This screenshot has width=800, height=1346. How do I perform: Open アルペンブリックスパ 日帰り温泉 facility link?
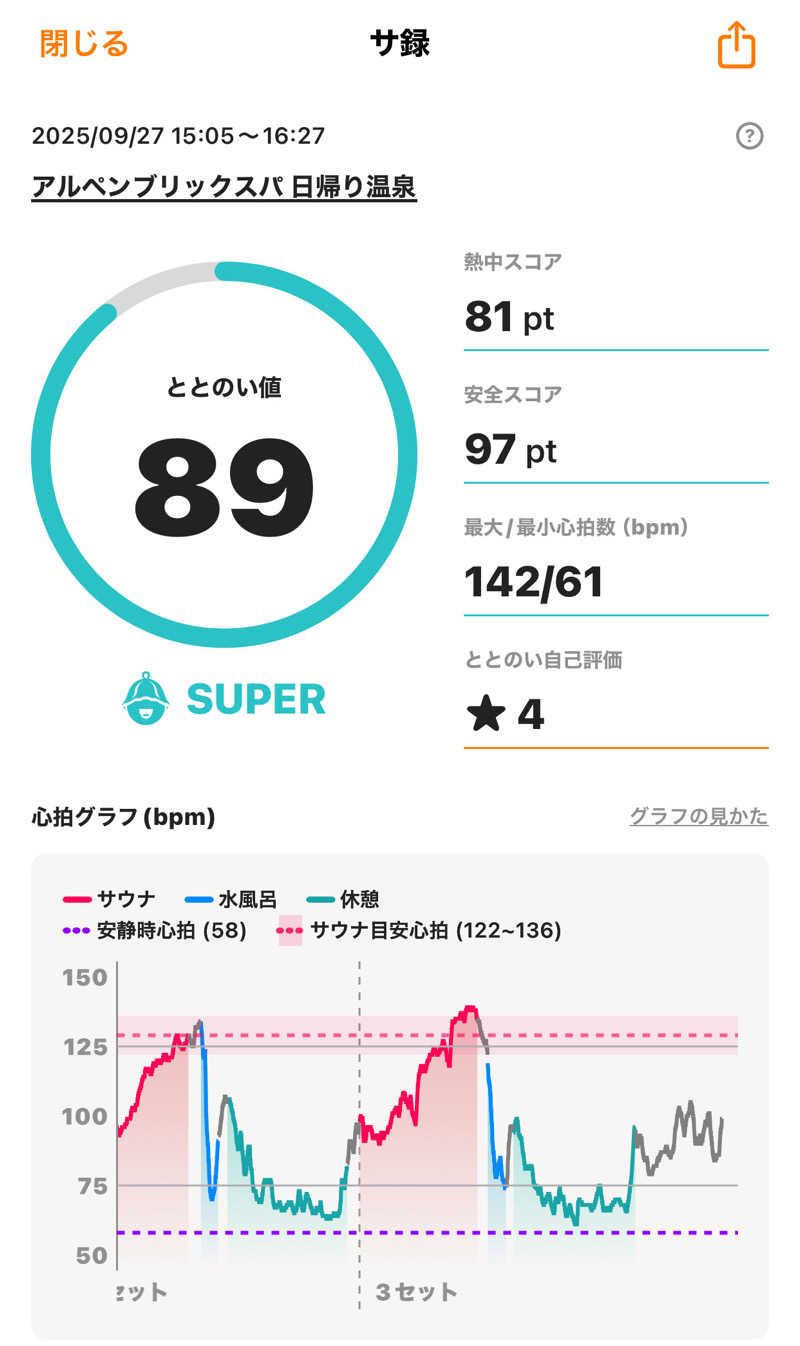(224, 187)
